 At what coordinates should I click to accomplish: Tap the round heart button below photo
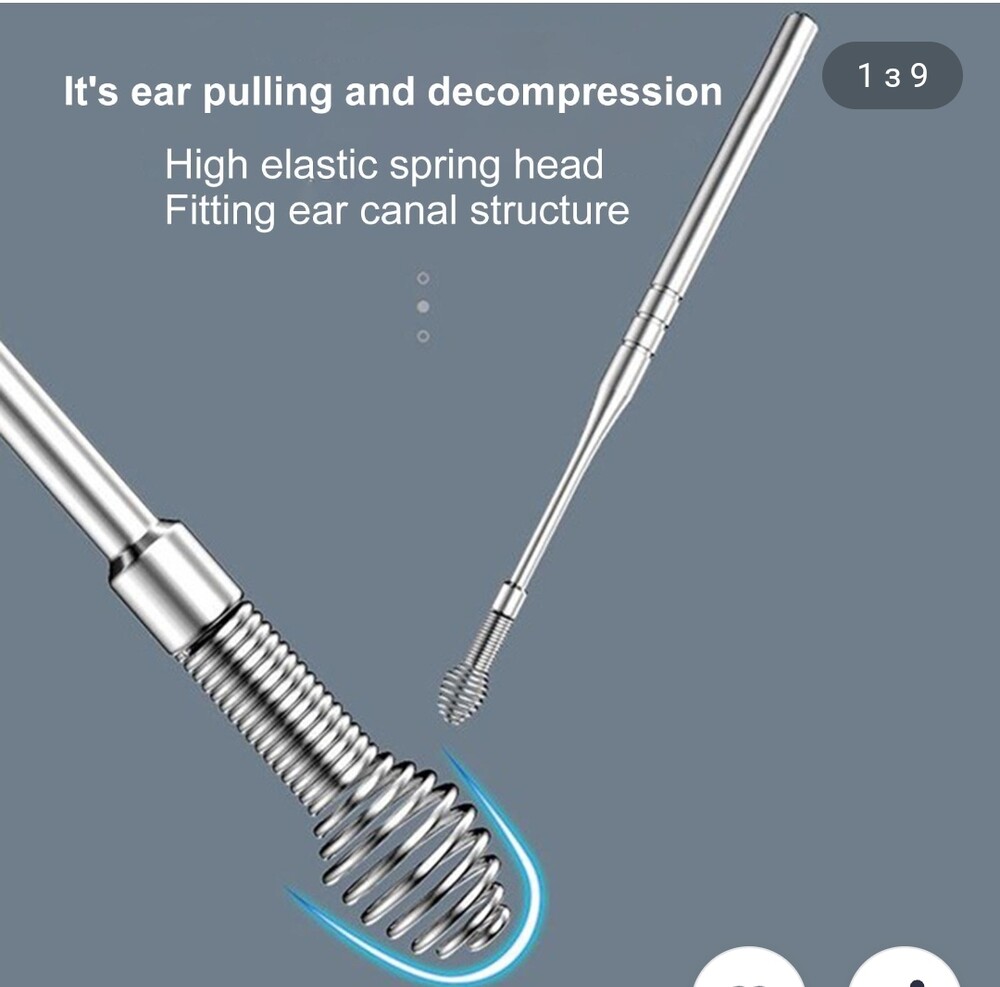750,972
